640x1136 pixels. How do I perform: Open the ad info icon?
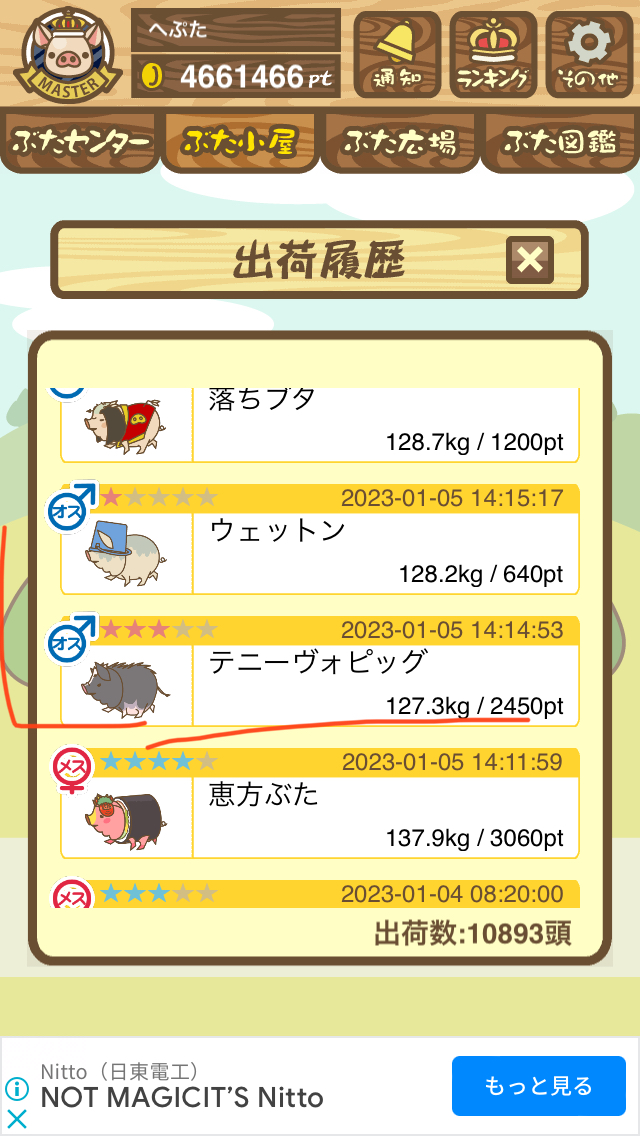pyautogui.click(x=17, y=1089)
